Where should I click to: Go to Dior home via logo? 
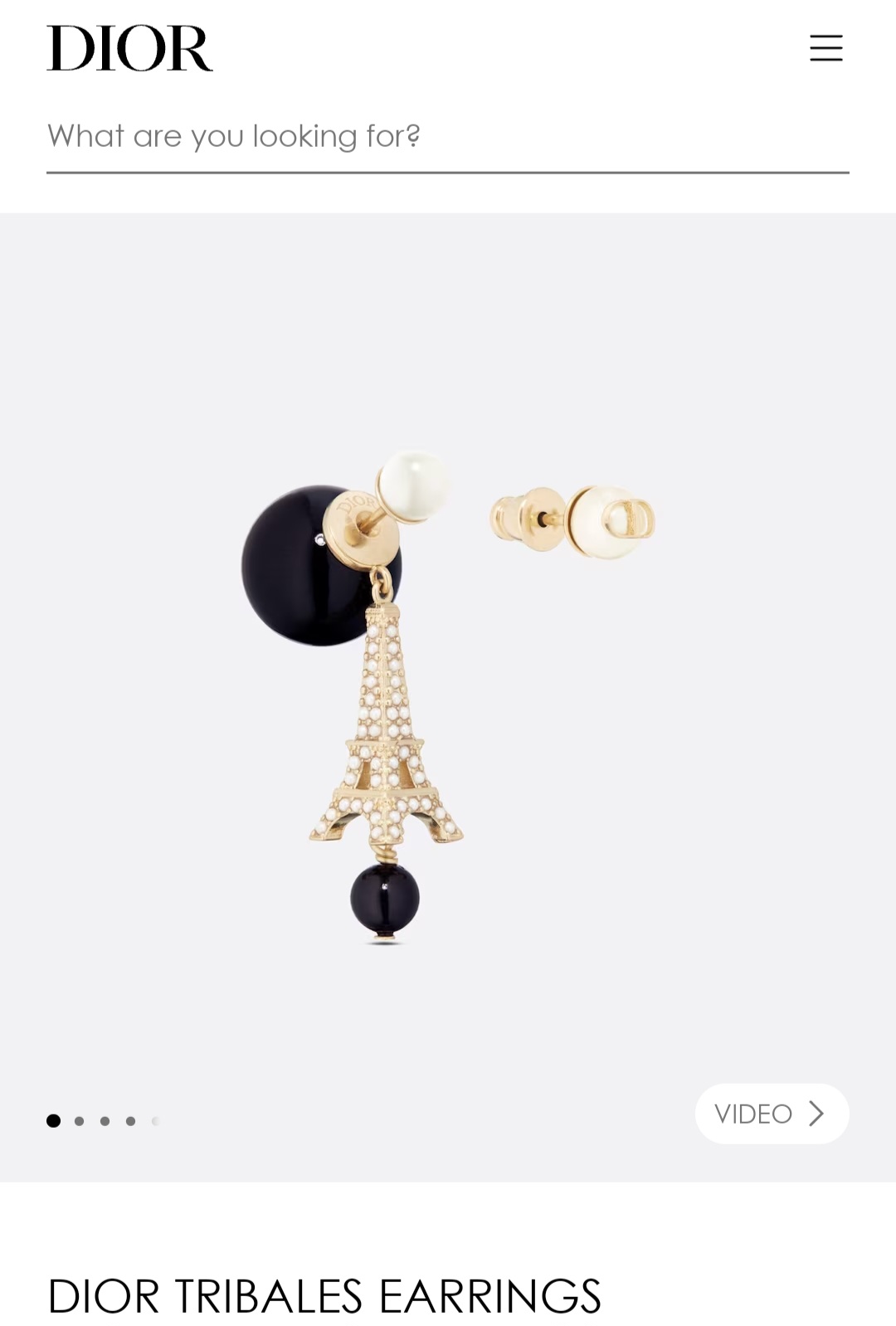tap(130, 48)
